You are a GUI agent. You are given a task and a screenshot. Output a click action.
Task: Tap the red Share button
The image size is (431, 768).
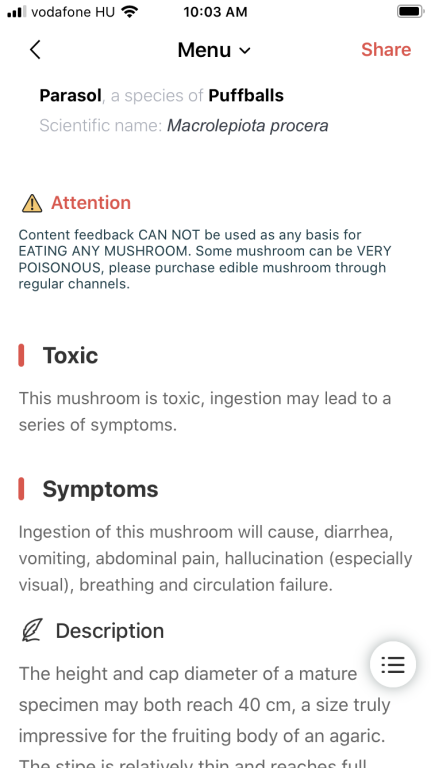(x=386, y=49)
